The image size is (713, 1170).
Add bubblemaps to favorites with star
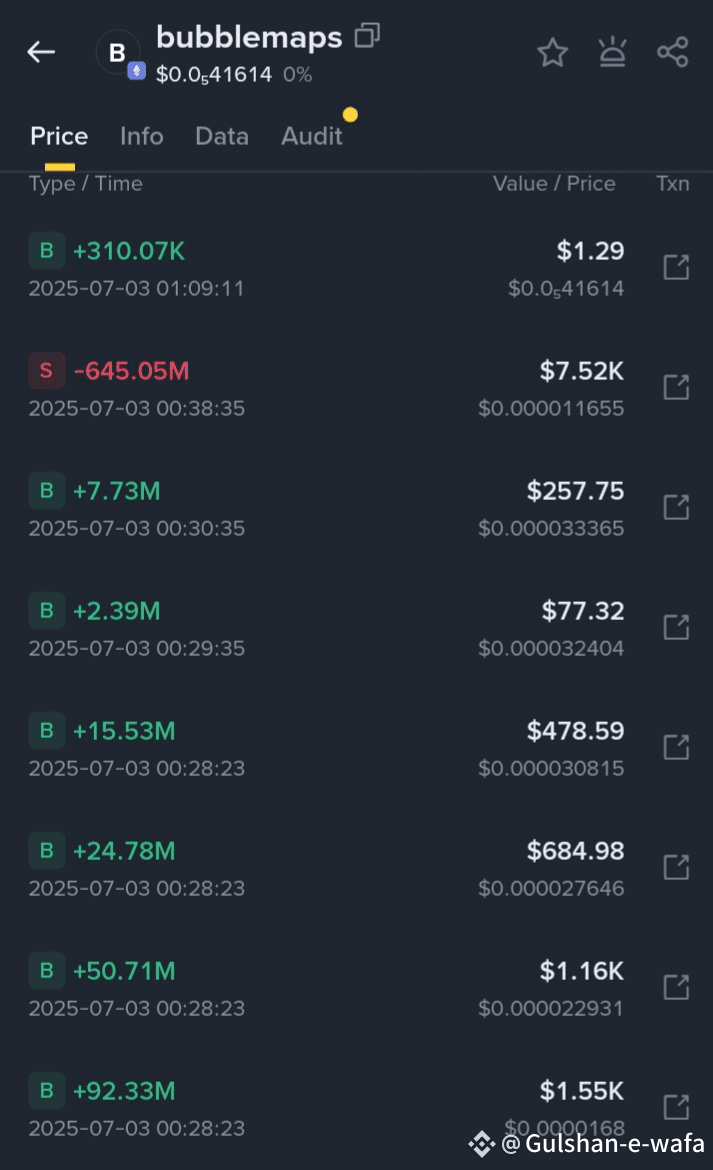(x=553, y=52)
